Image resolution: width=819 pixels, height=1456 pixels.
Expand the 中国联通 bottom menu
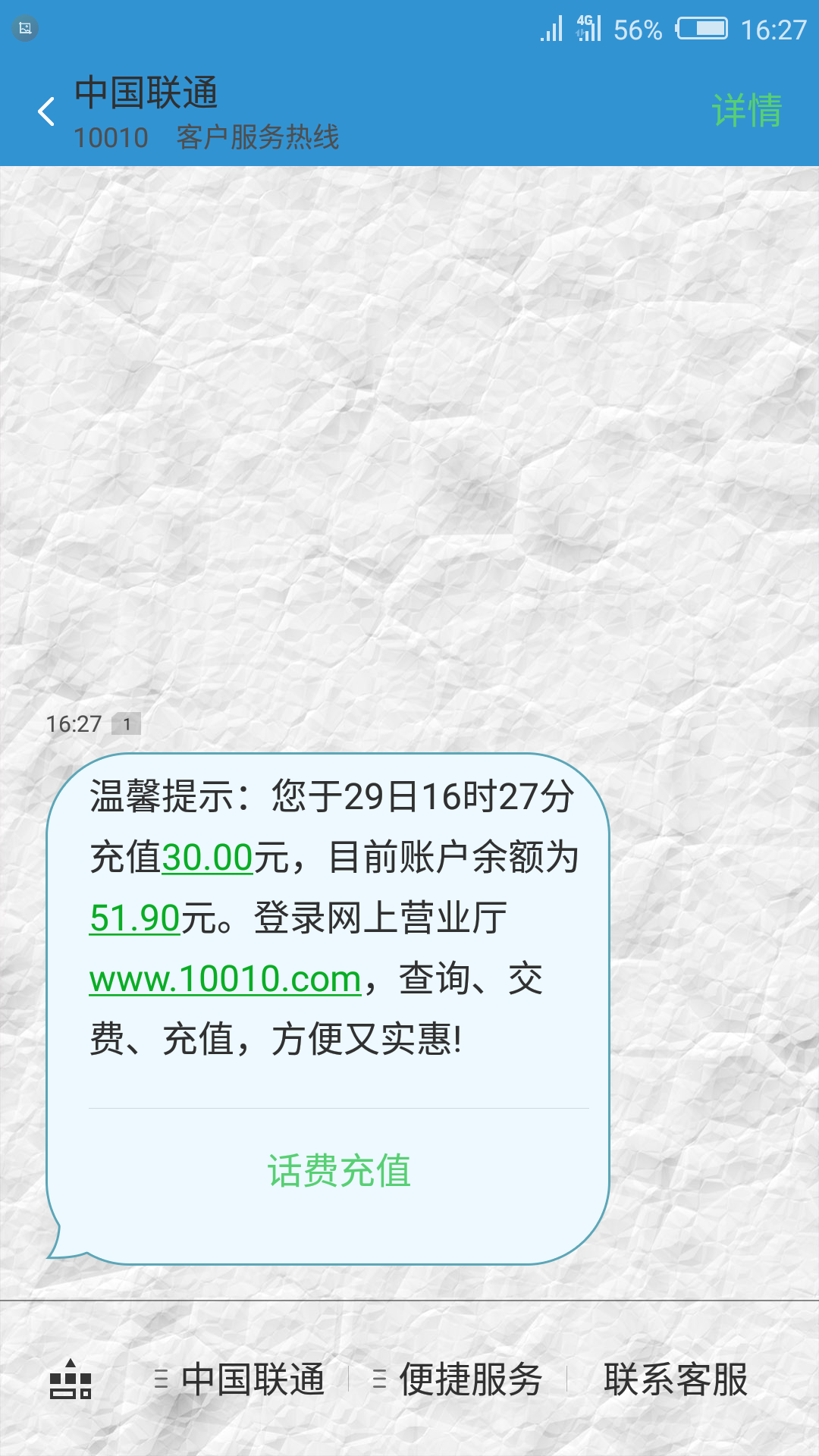point(240,1379)
